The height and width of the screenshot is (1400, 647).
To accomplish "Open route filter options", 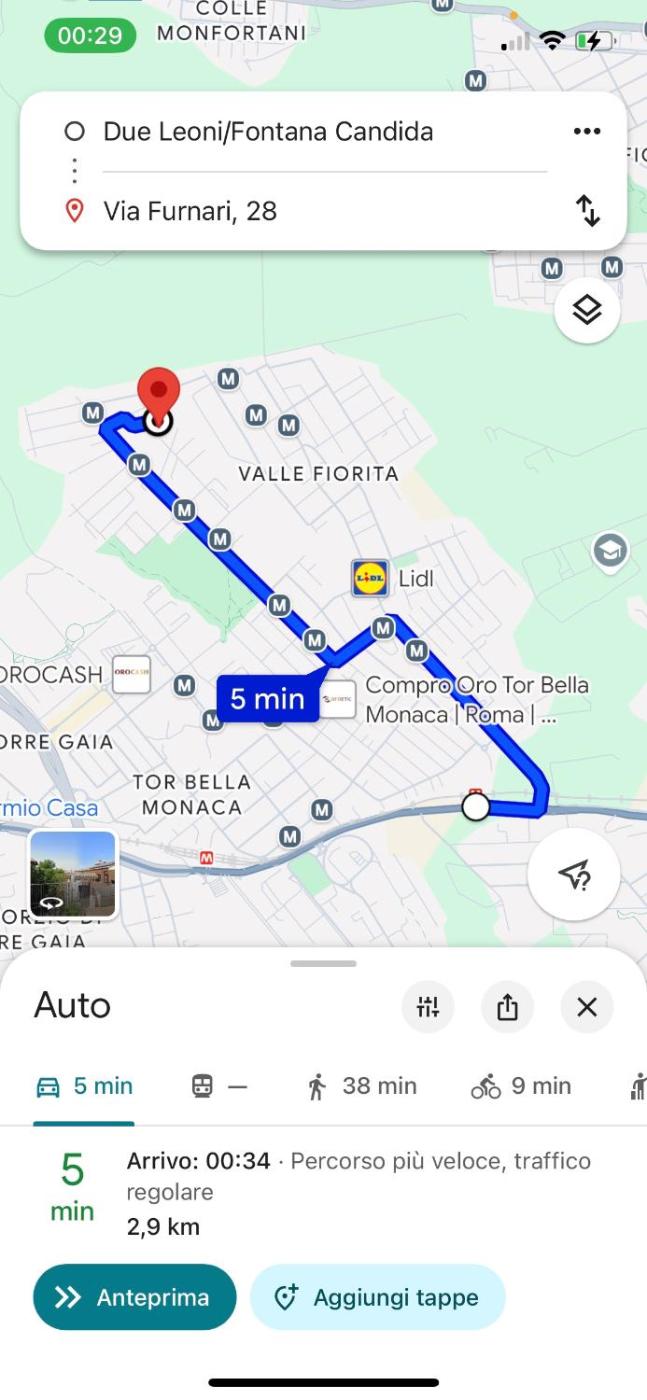I will click(x=428, y=1007).
